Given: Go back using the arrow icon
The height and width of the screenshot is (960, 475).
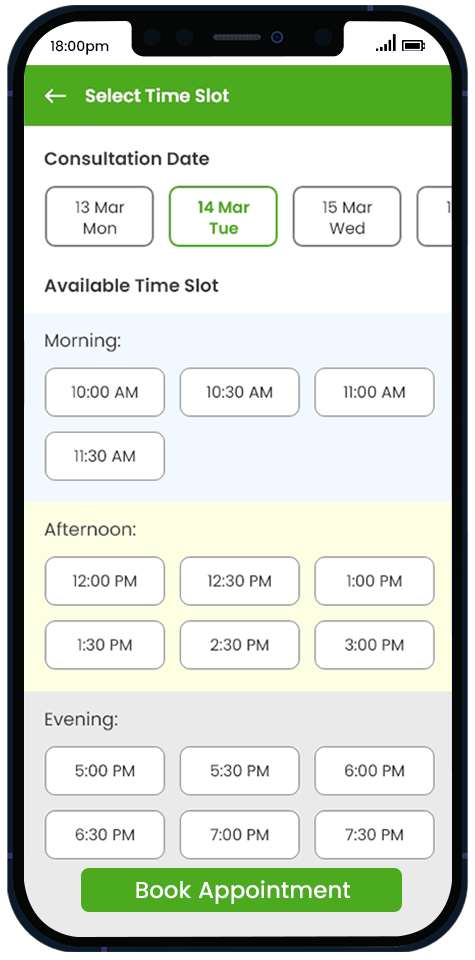Looking at the screenshot, I should [55, 96].
